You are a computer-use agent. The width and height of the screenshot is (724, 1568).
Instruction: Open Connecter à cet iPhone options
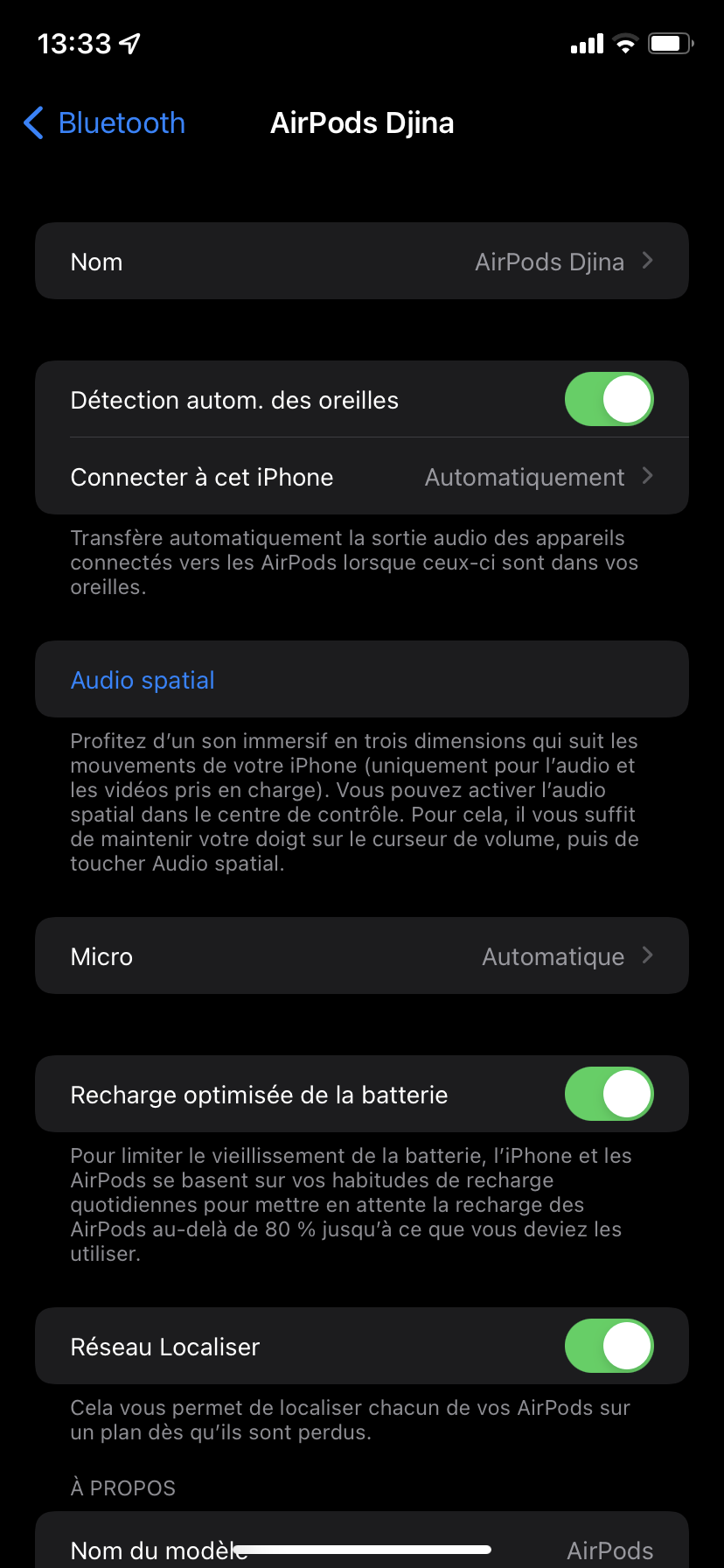click(362, 477)
